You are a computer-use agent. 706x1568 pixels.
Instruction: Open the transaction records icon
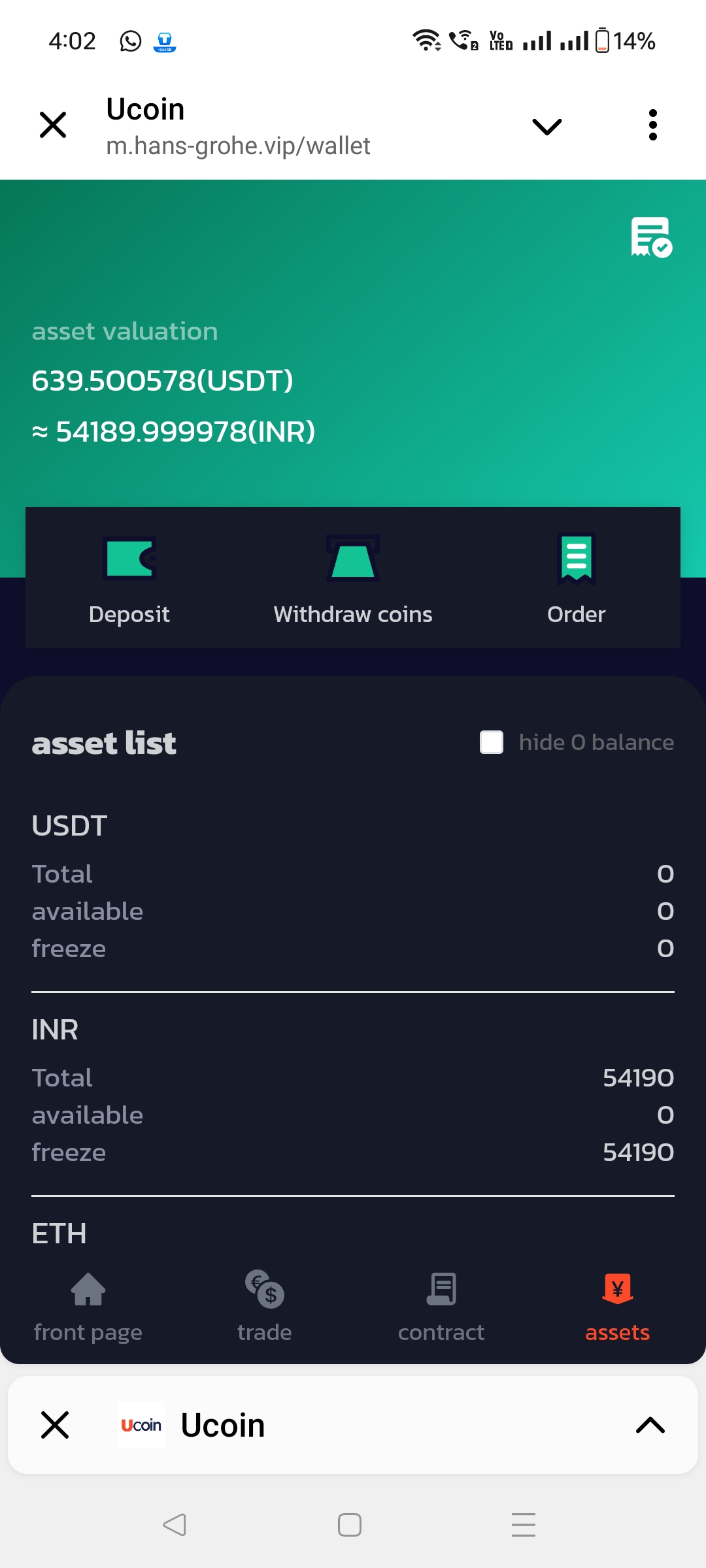point(651,237)
